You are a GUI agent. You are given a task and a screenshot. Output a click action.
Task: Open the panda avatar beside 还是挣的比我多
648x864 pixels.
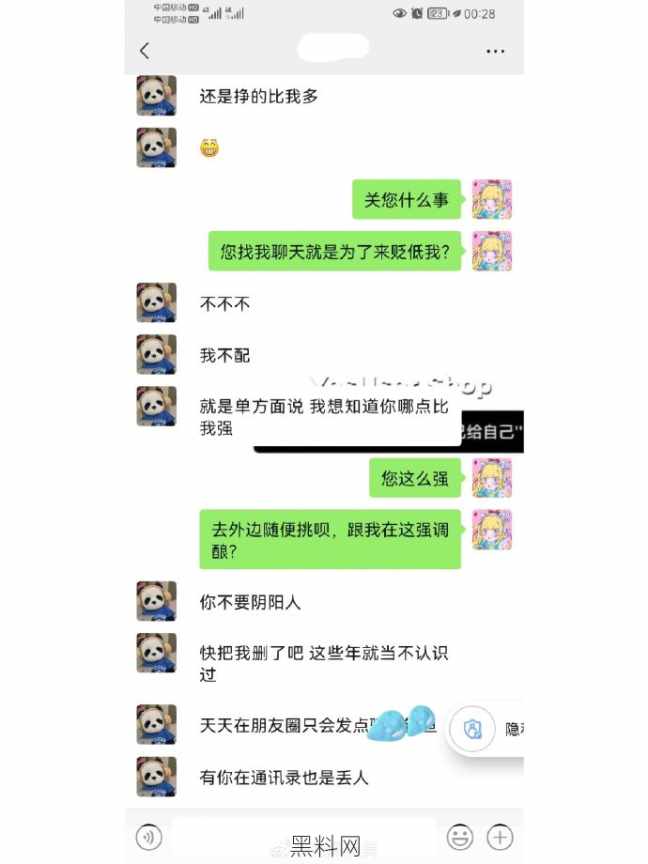pyautogui.click(x=156, y=96)
